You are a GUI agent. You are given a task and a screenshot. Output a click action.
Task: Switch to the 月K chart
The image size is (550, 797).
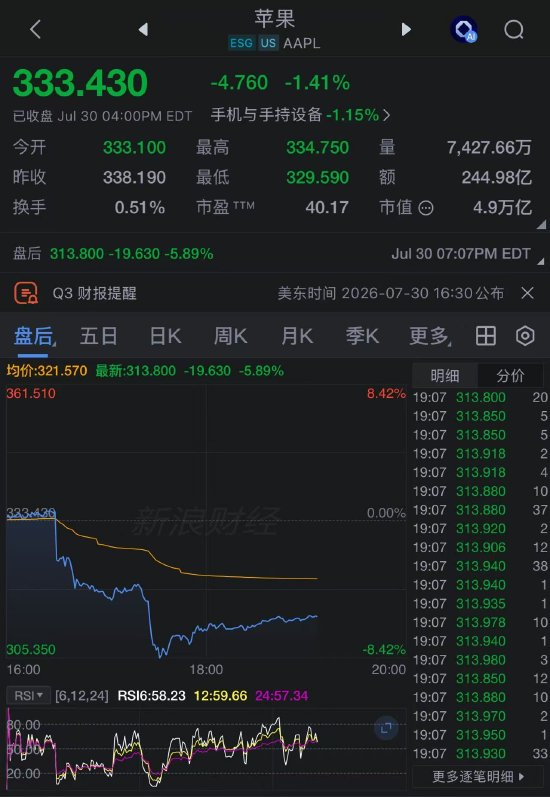point(297,336)
